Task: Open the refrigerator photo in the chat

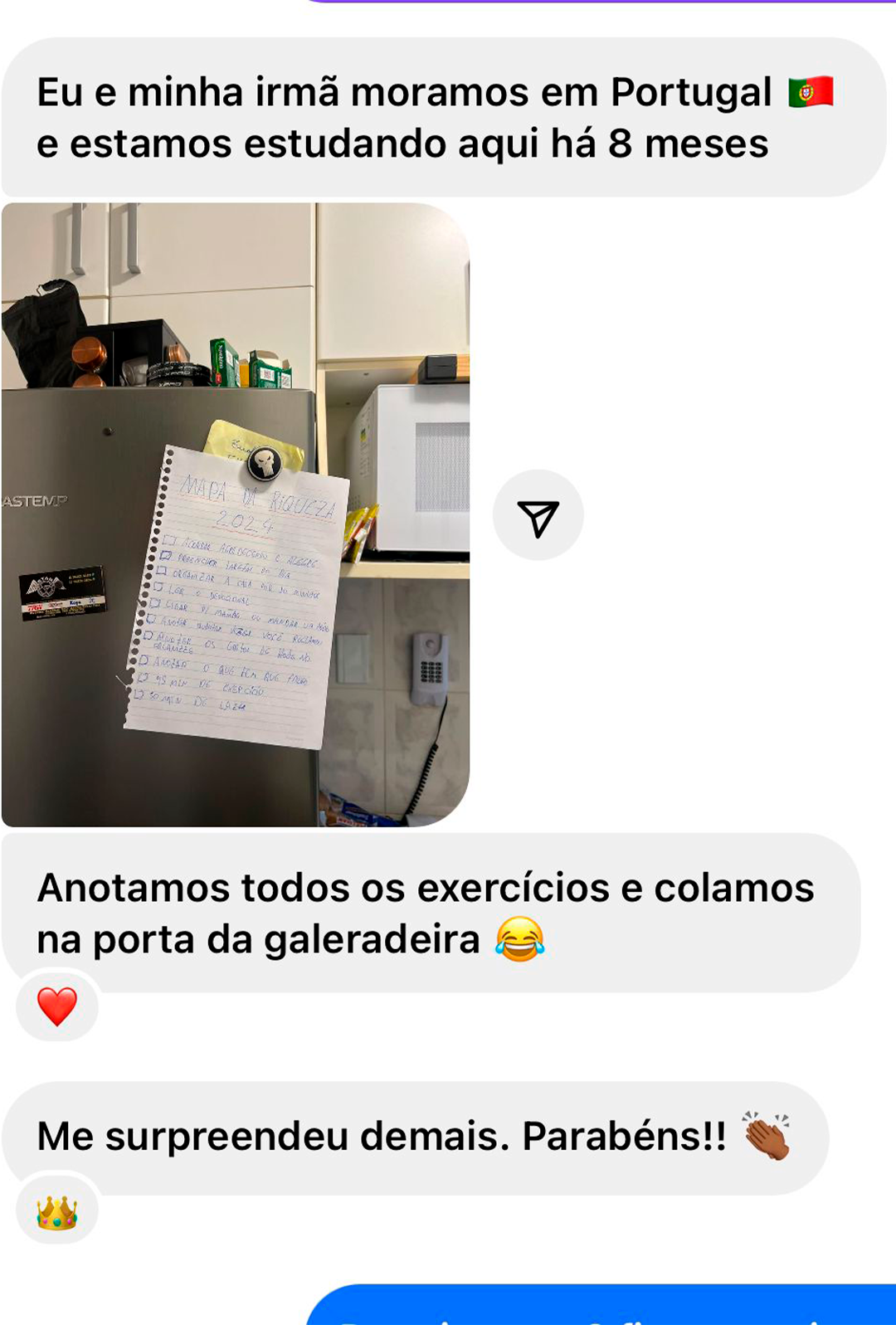Action: click(236, 514)
